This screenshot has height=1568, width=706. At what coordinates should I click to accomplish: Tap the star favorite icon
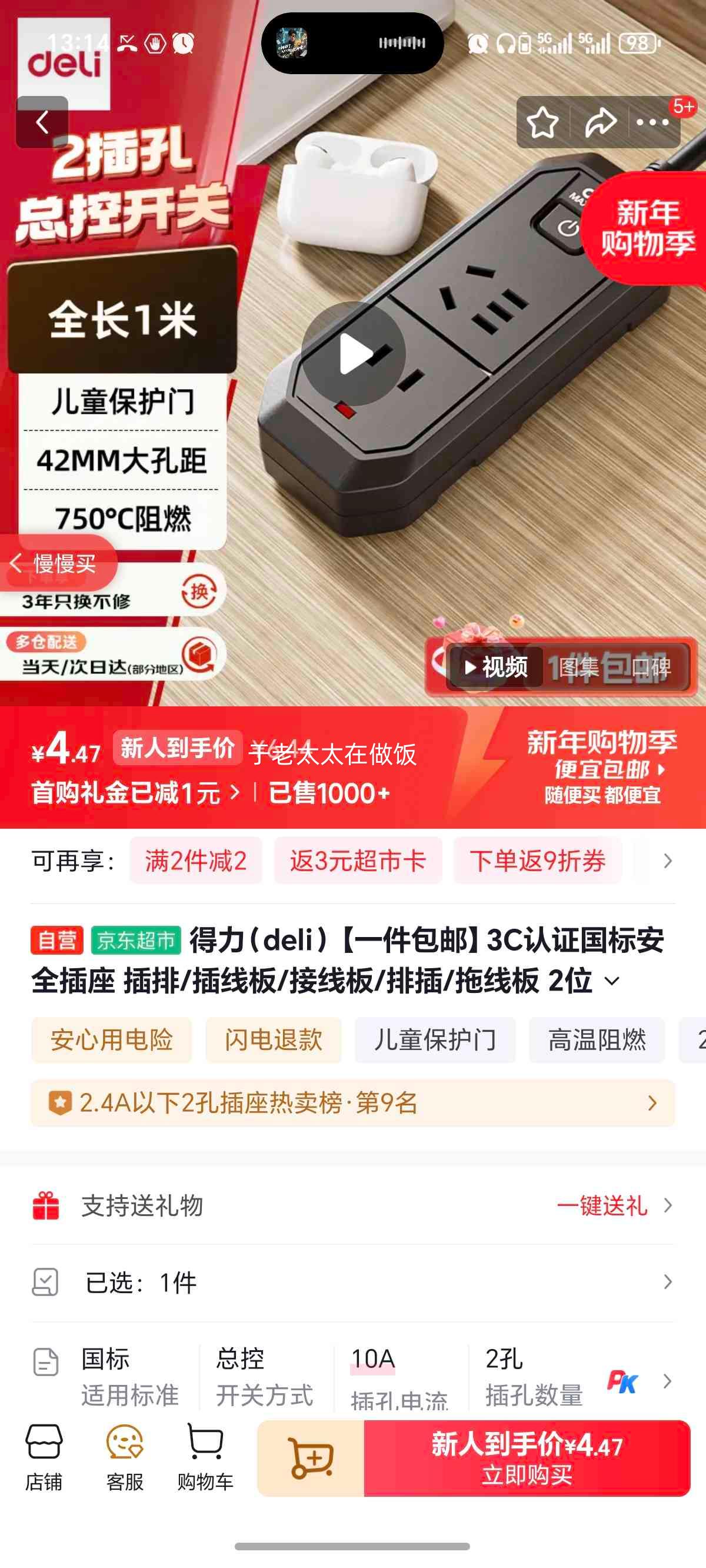pyautogui.click(x=544, y=123)
